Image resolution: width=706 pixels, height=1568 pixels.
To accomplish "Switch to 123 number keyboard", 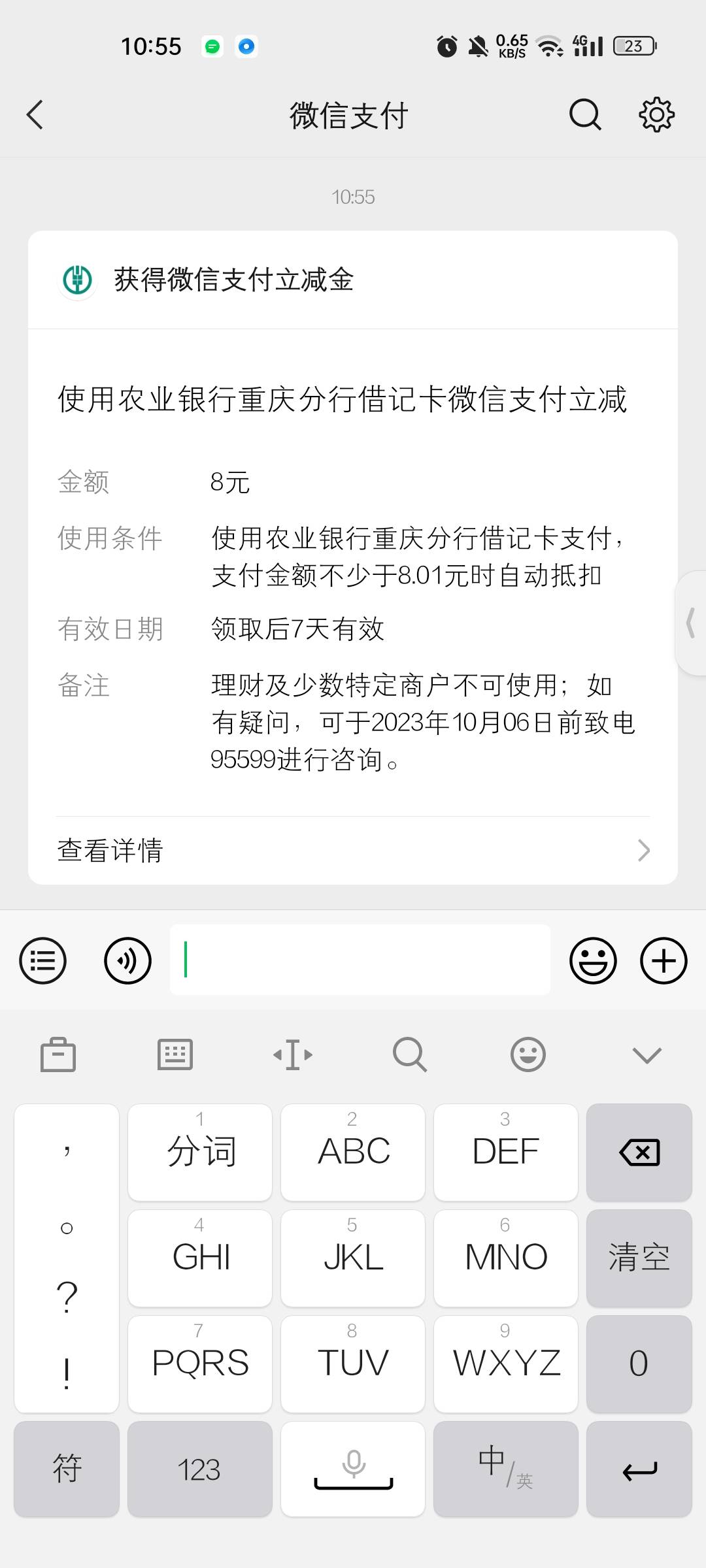I will (200, 1469).
